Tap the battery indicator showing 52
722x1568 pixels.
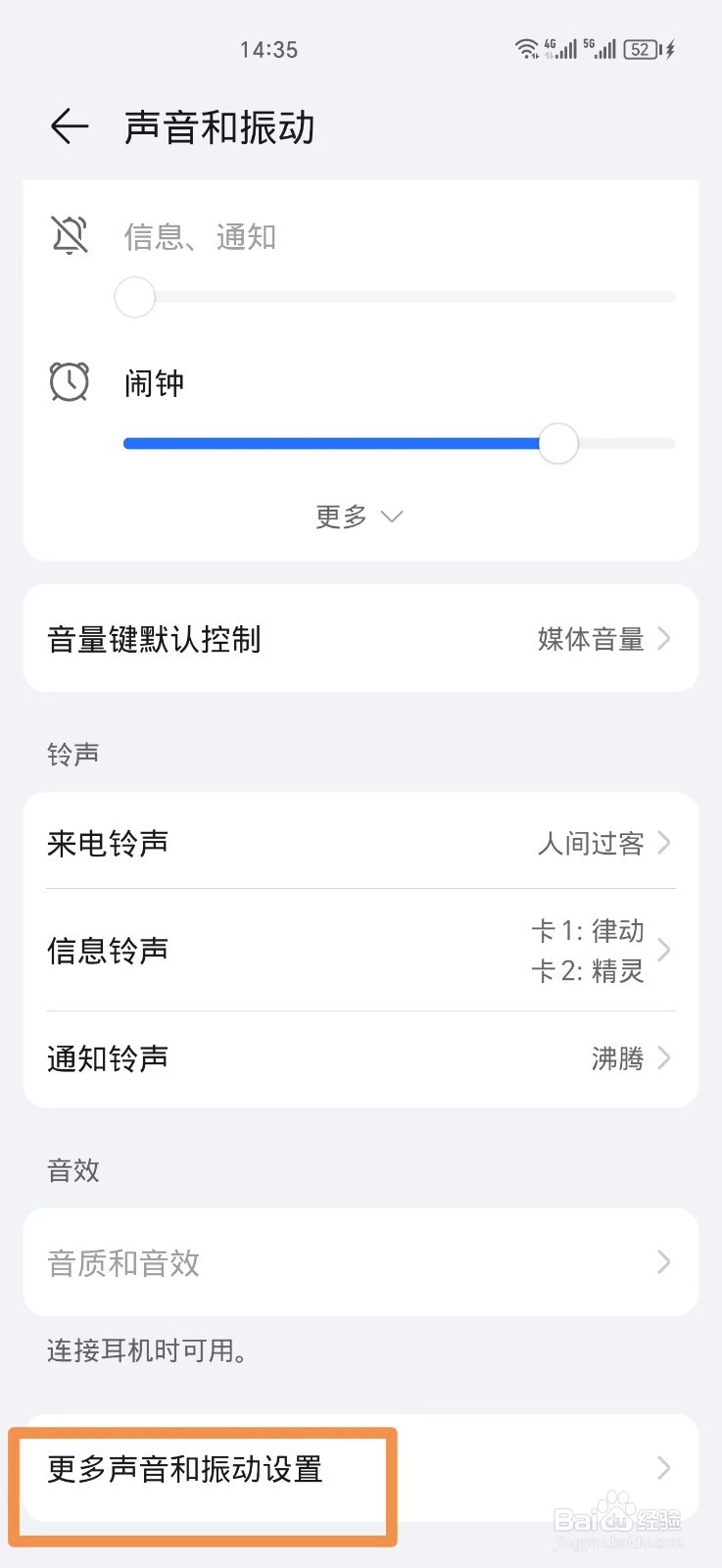click(641, 49)
